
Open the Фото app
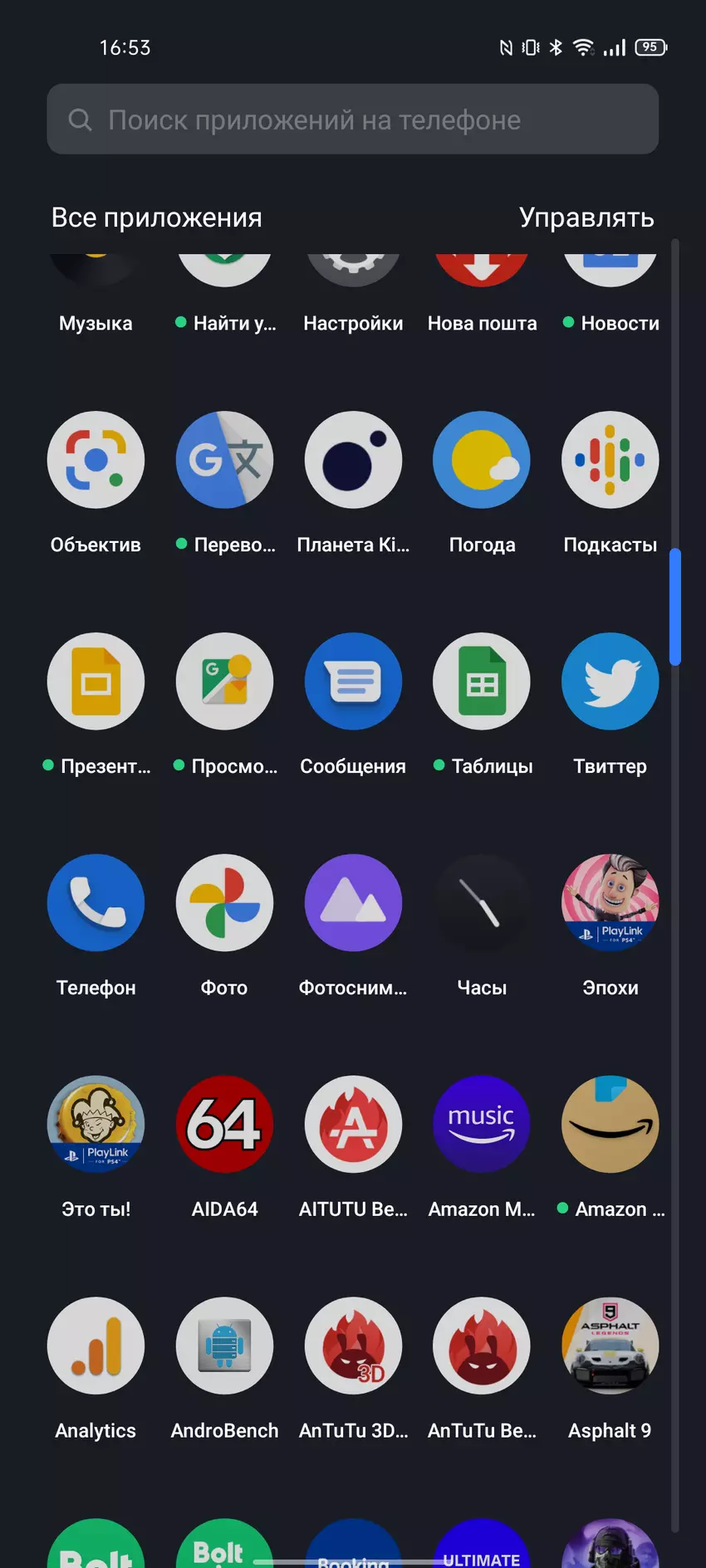tap(224, 903)
